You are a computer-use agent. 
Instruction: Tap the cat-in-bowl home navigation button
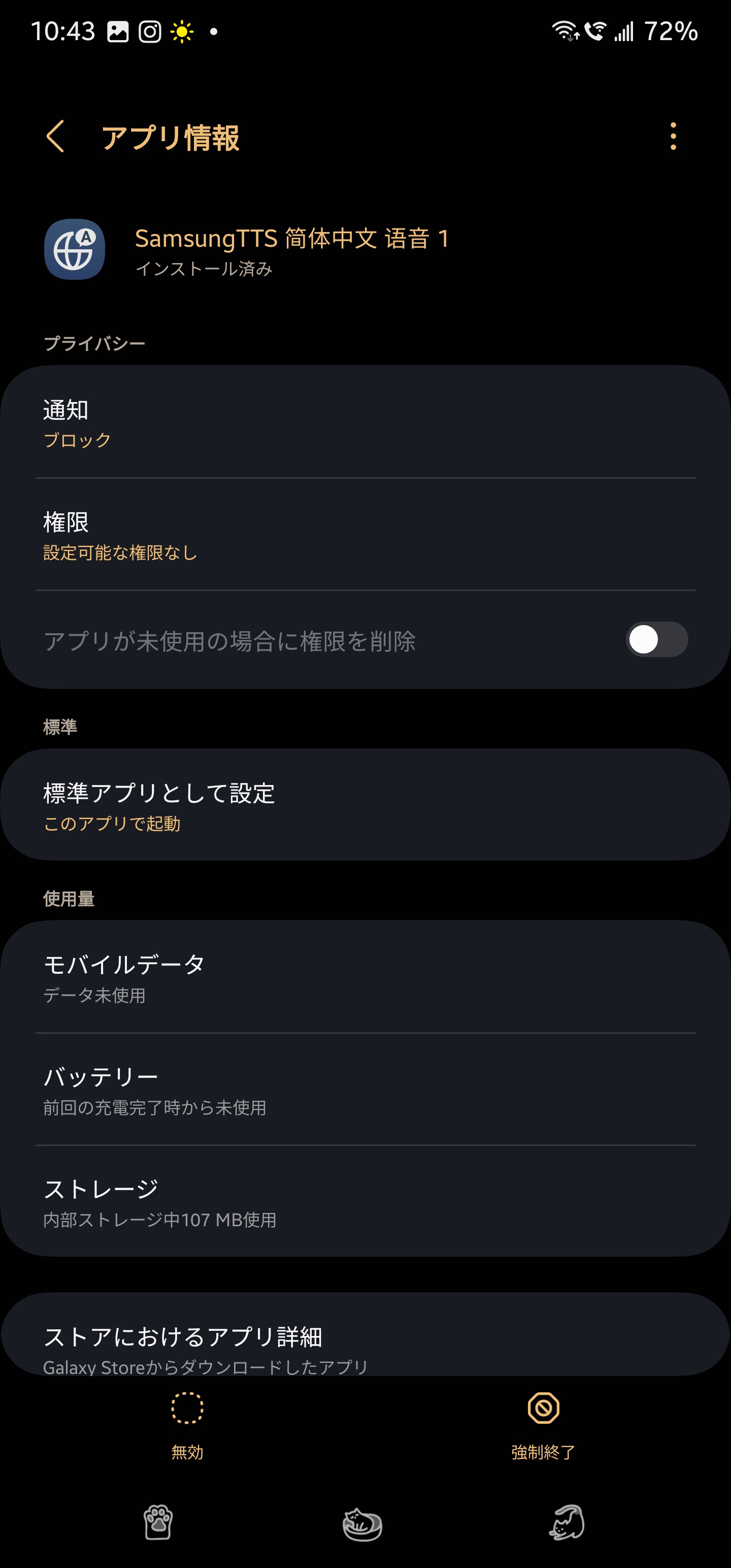click(x=362, y=1523)
